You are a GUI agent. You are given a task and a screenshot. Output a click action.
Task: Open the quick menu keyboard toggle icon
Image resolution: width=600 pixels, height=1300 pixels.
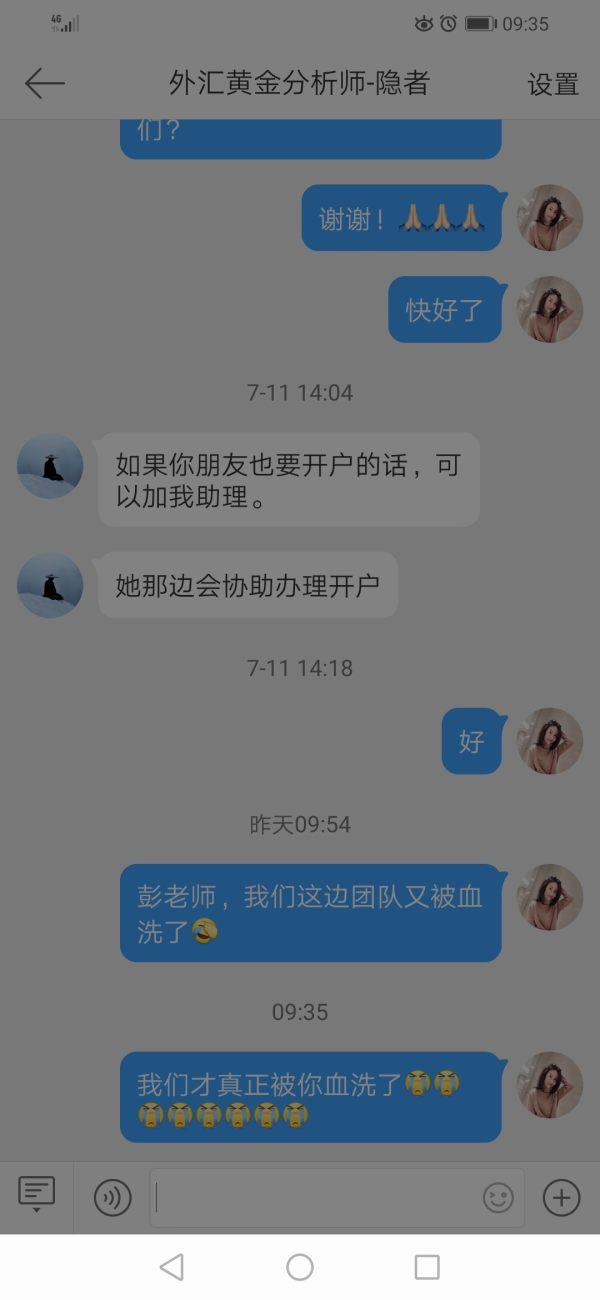pyautogui.click(x=37, y=1194)
